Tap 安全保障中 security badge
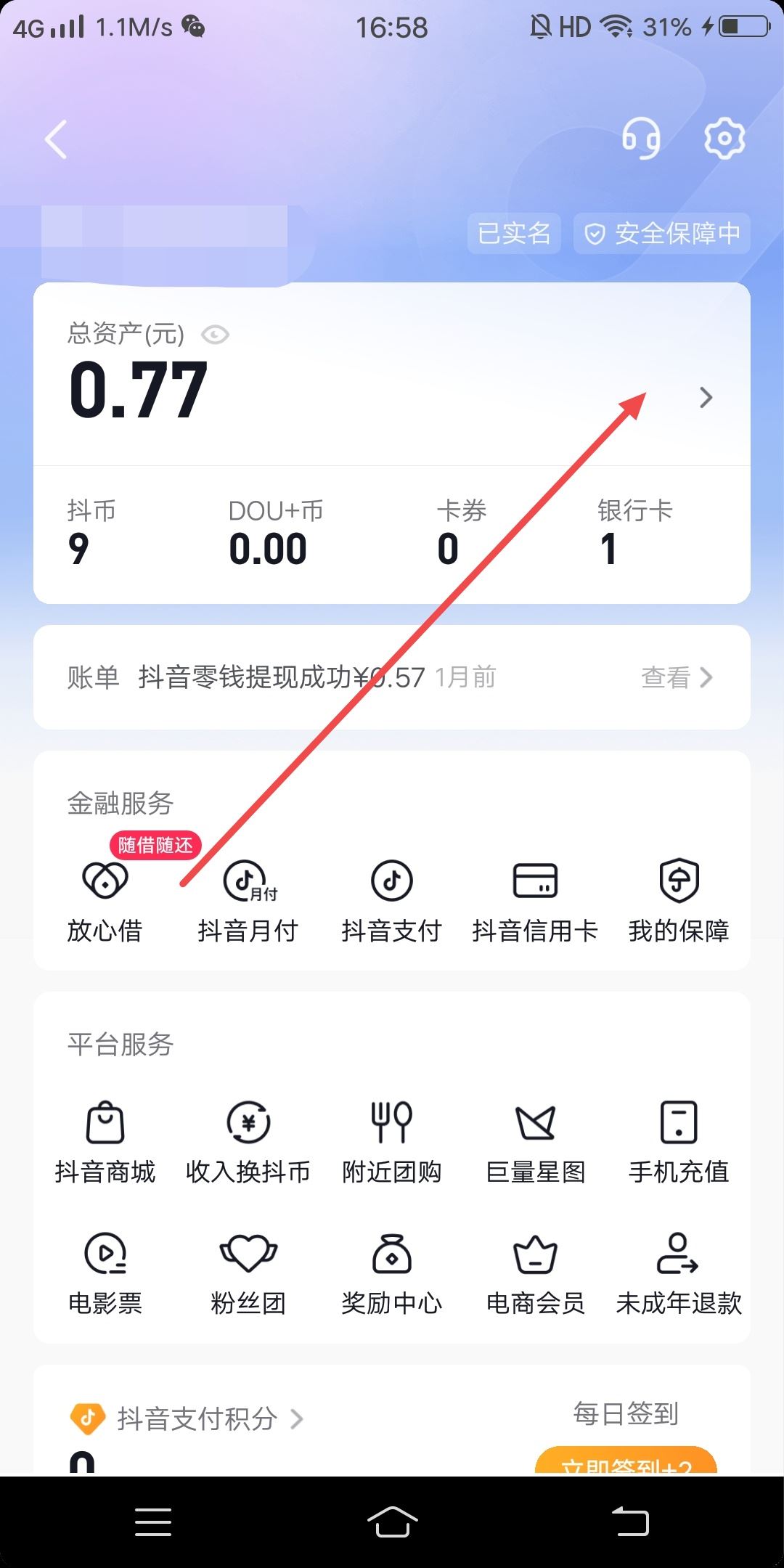Viewport: 784px width, 1568px height. (662, 233)
